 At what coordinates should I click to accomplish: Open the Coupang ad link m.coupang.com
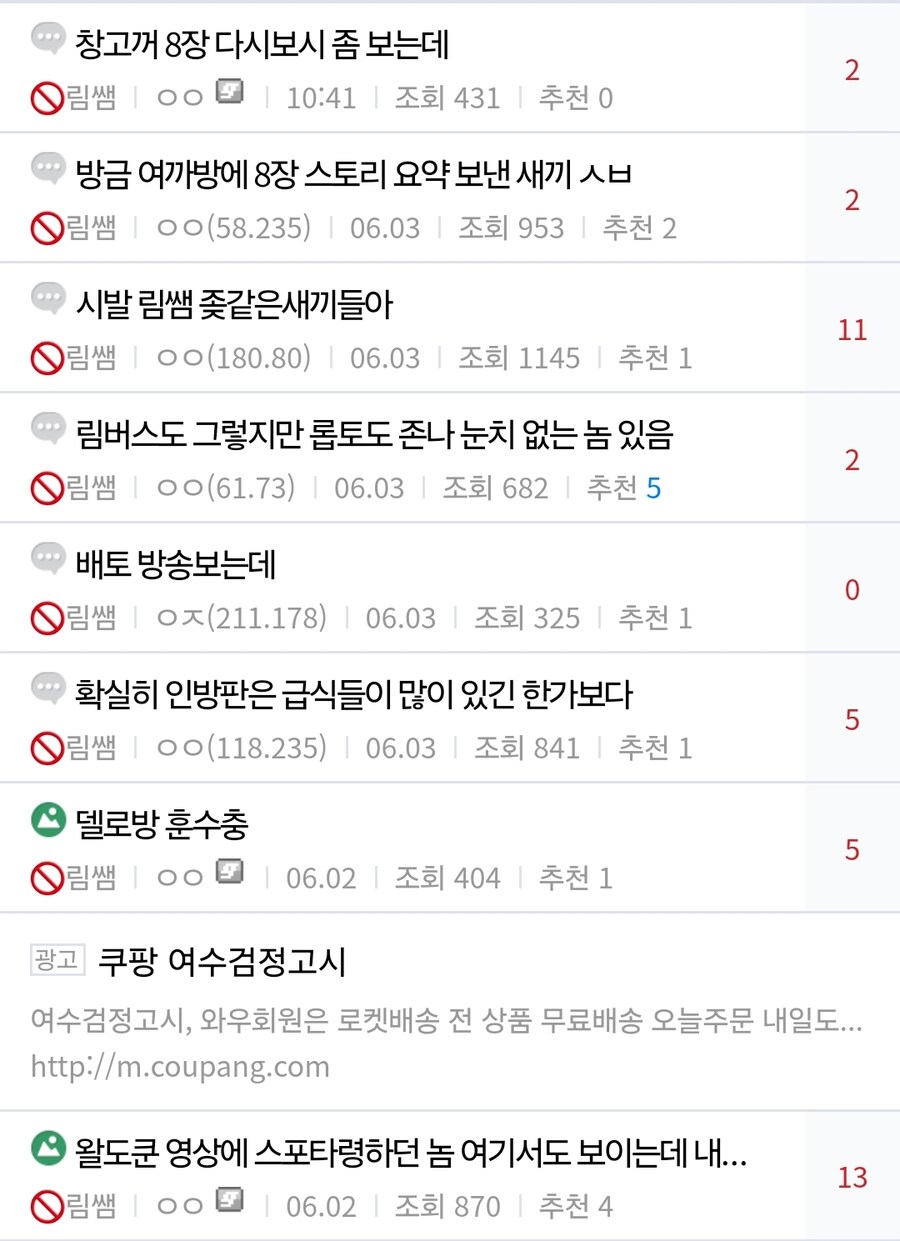(x=178, y=1068)
